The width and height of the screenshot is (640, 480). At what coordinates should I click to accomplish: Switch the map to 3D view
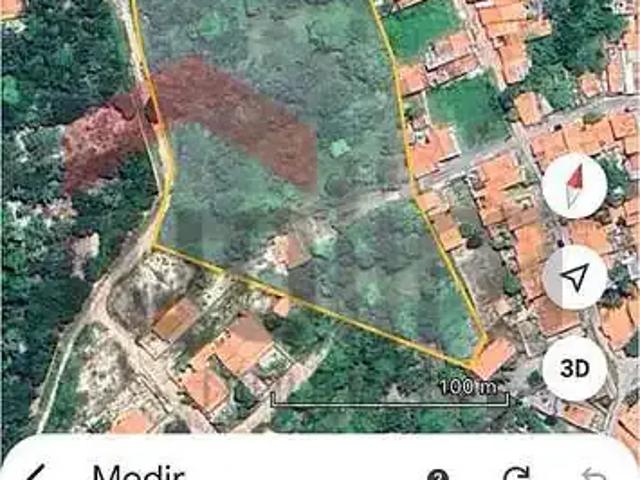(x=575, y=367)
